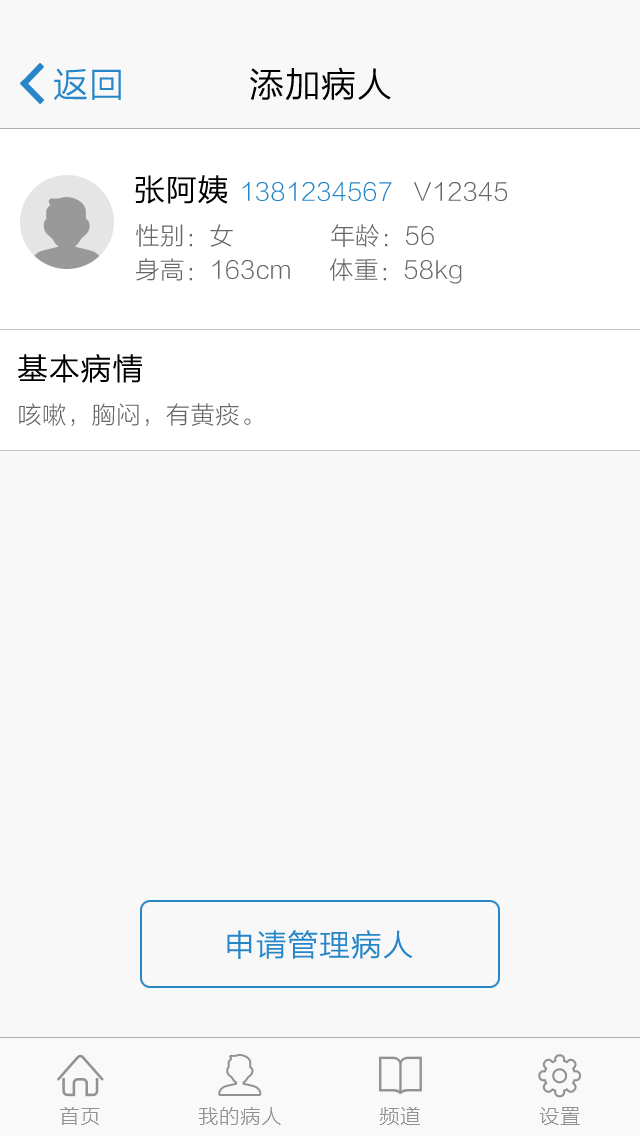Open the 我的病人 tab
The image size is (640, 1136).
(239, 1090)
